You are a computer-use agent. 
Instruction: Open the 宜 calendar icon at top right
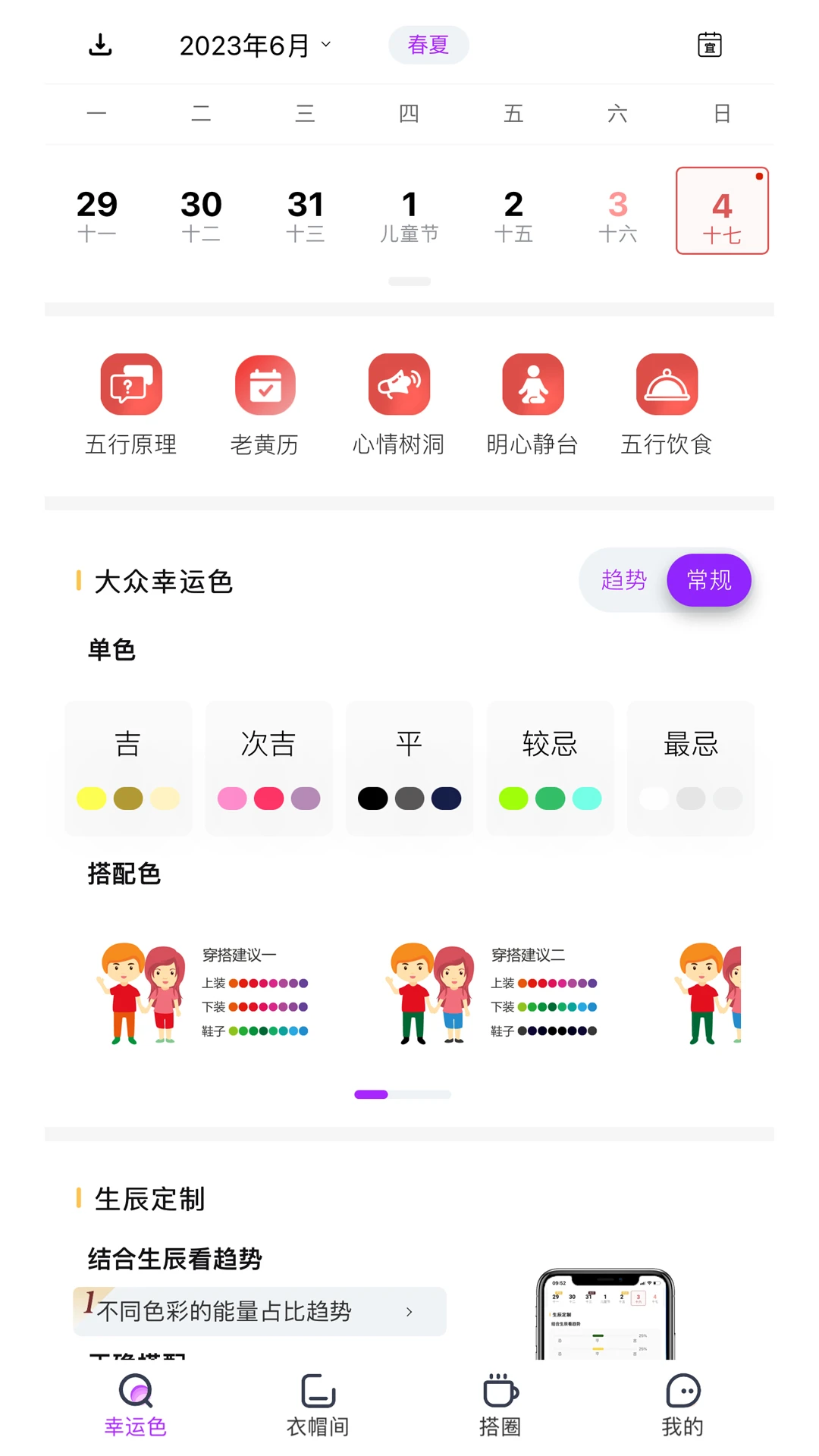coord(710,44)
